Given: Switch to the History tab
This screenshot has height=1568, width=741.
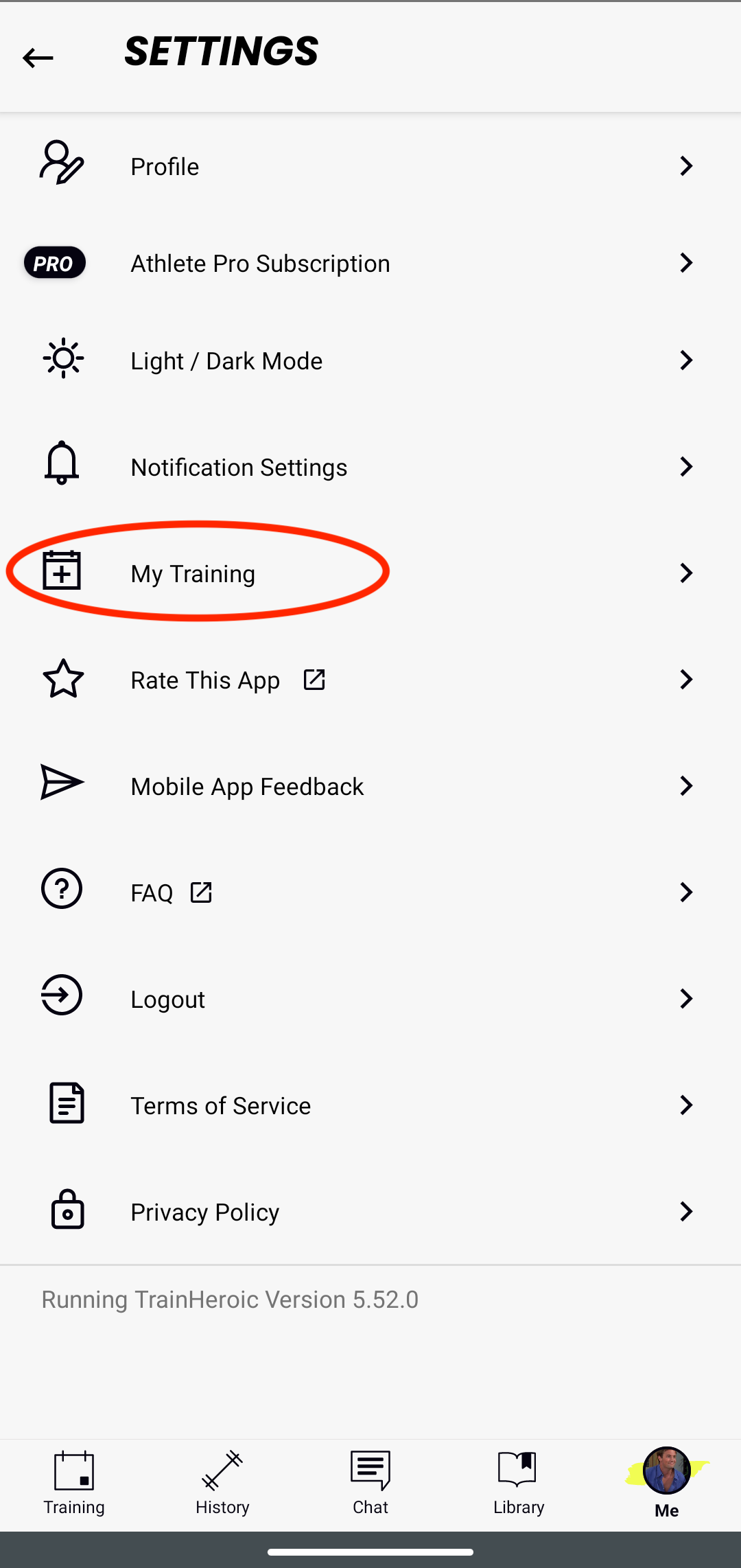Looking at the screenshot, I should point(222,1484).
